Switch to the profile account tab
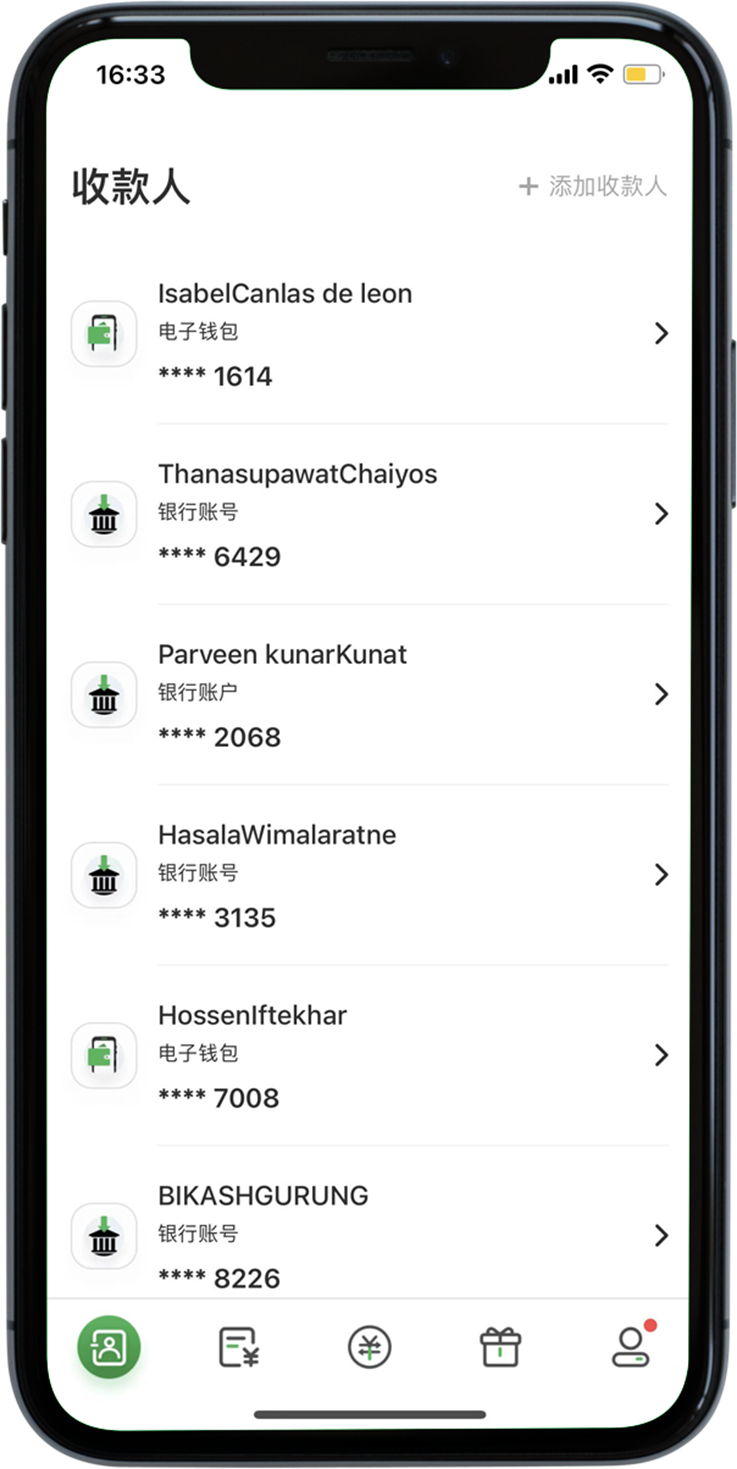The height and width of the screenshot is (1469, 737). (x=631, y=1347)
